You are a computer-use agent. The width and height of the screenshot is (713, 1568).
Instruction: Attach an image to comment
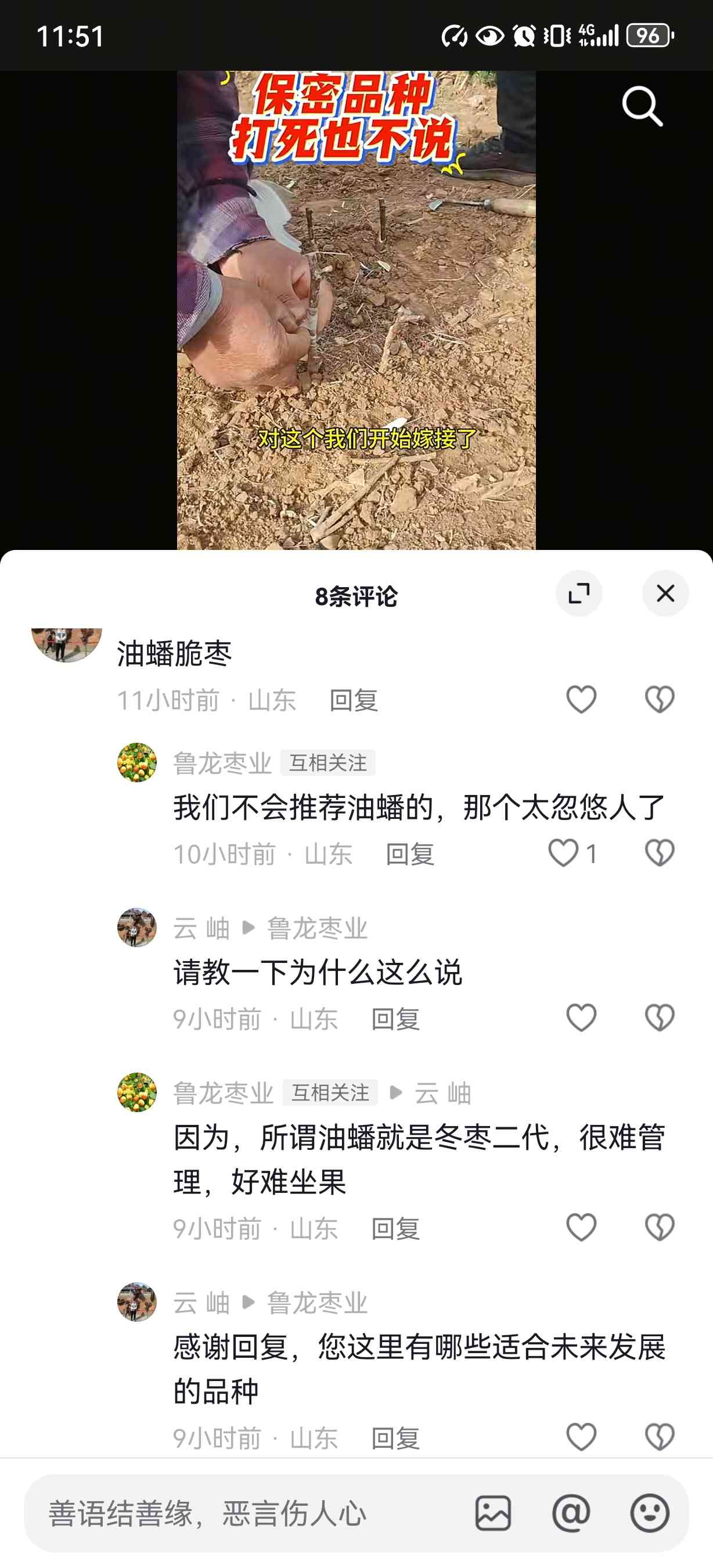coord(493,1513)
